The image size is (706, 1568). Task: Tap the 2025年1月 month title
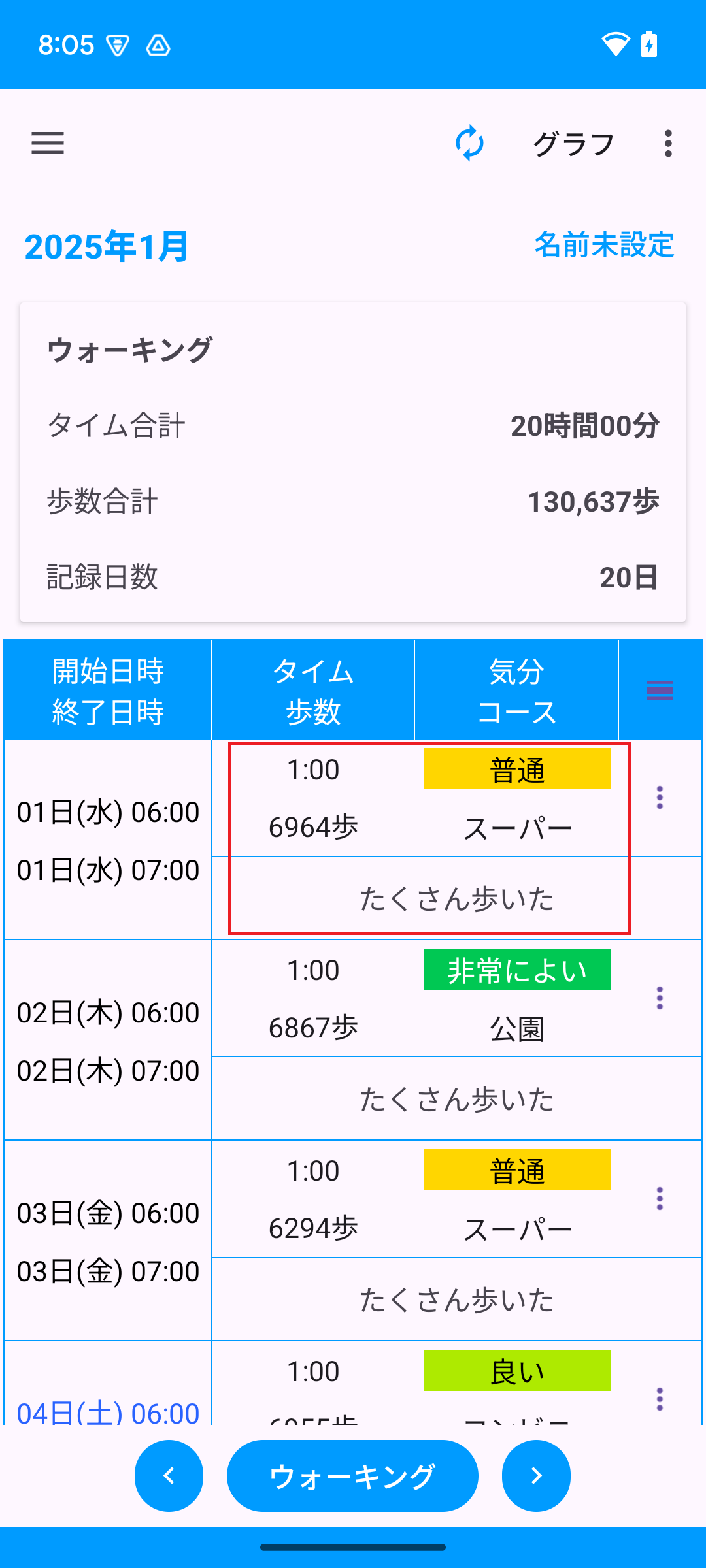pos(107,247)
